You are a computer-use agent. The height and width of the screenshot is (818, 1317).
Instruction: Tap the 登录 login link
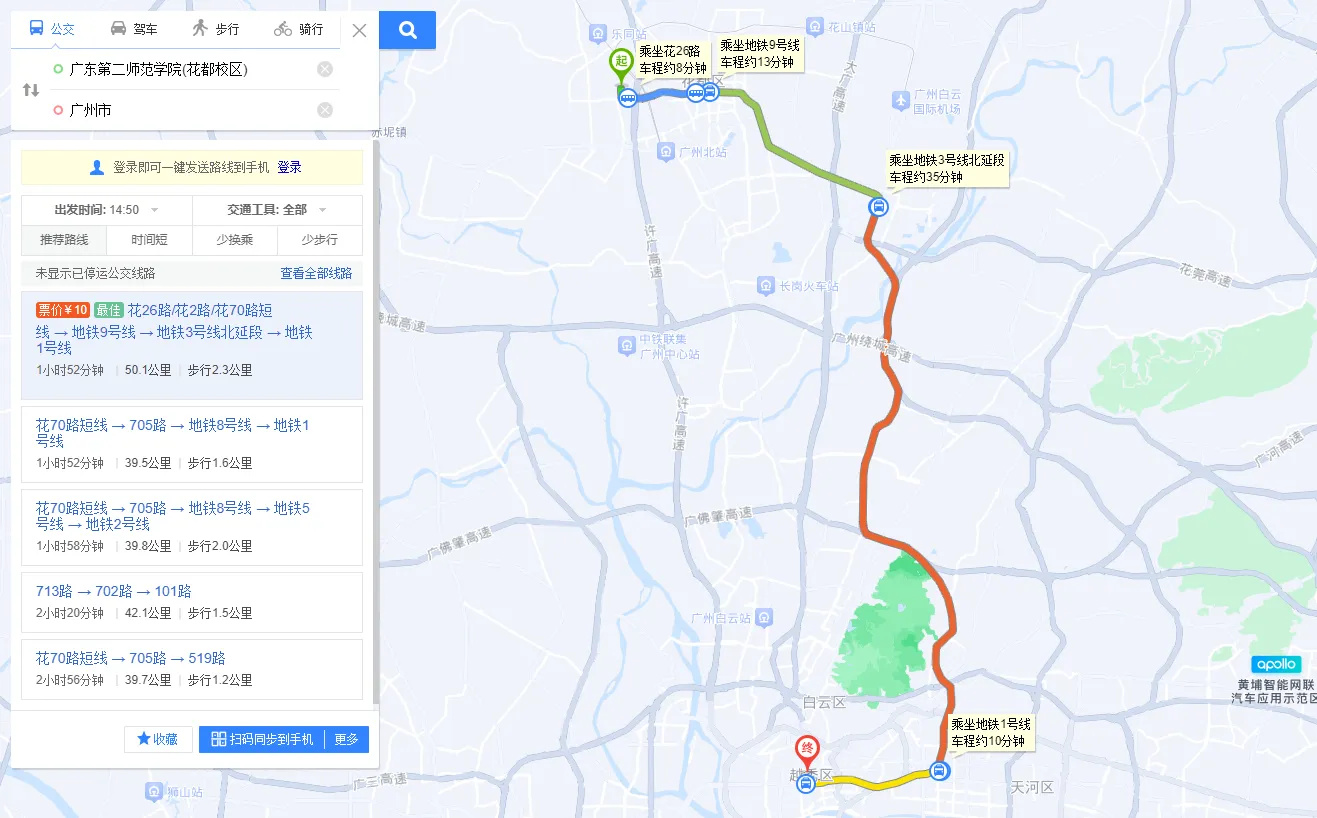tap(289, 168)
